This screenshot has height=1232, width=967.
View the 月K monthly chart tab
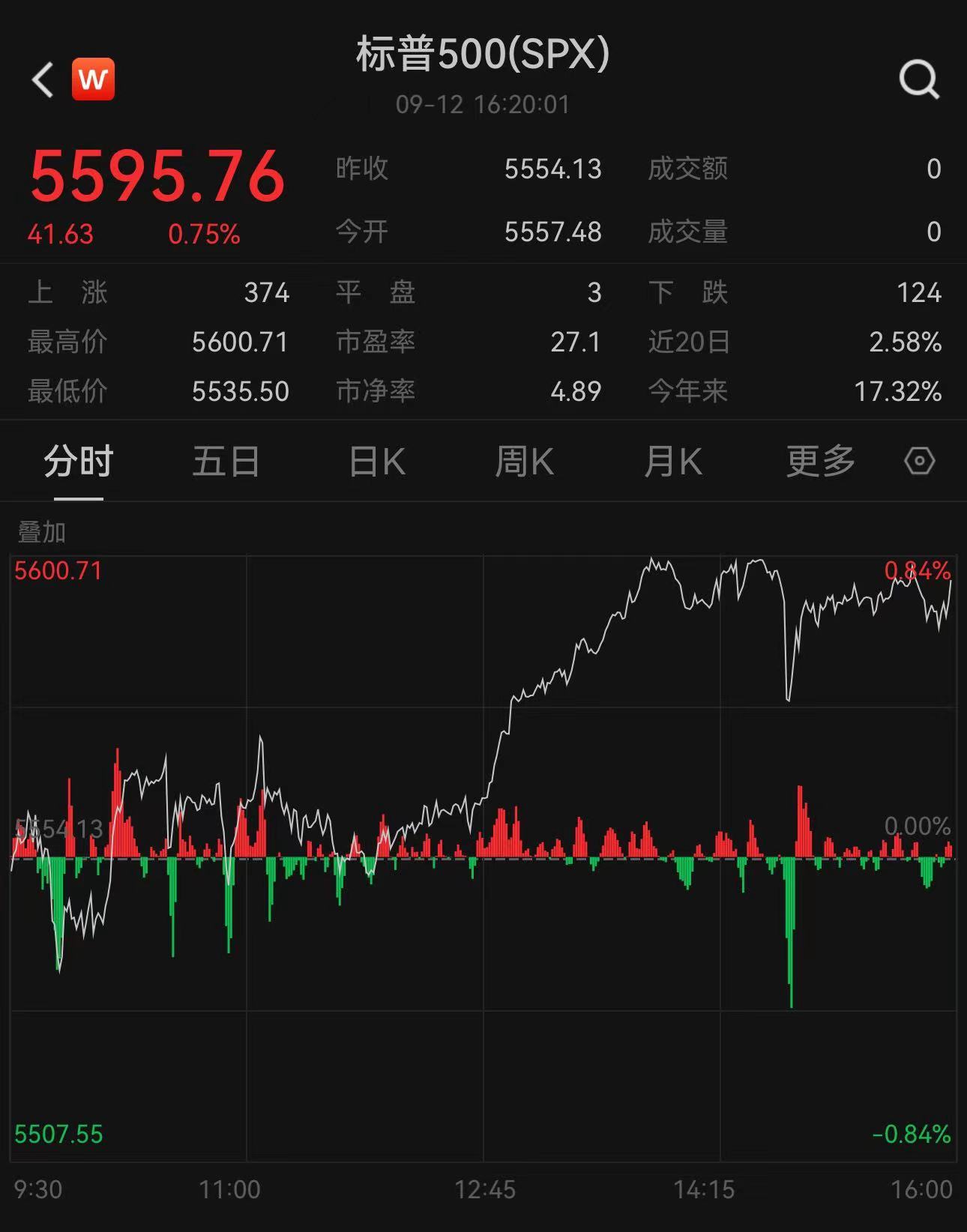click(672, 461)
